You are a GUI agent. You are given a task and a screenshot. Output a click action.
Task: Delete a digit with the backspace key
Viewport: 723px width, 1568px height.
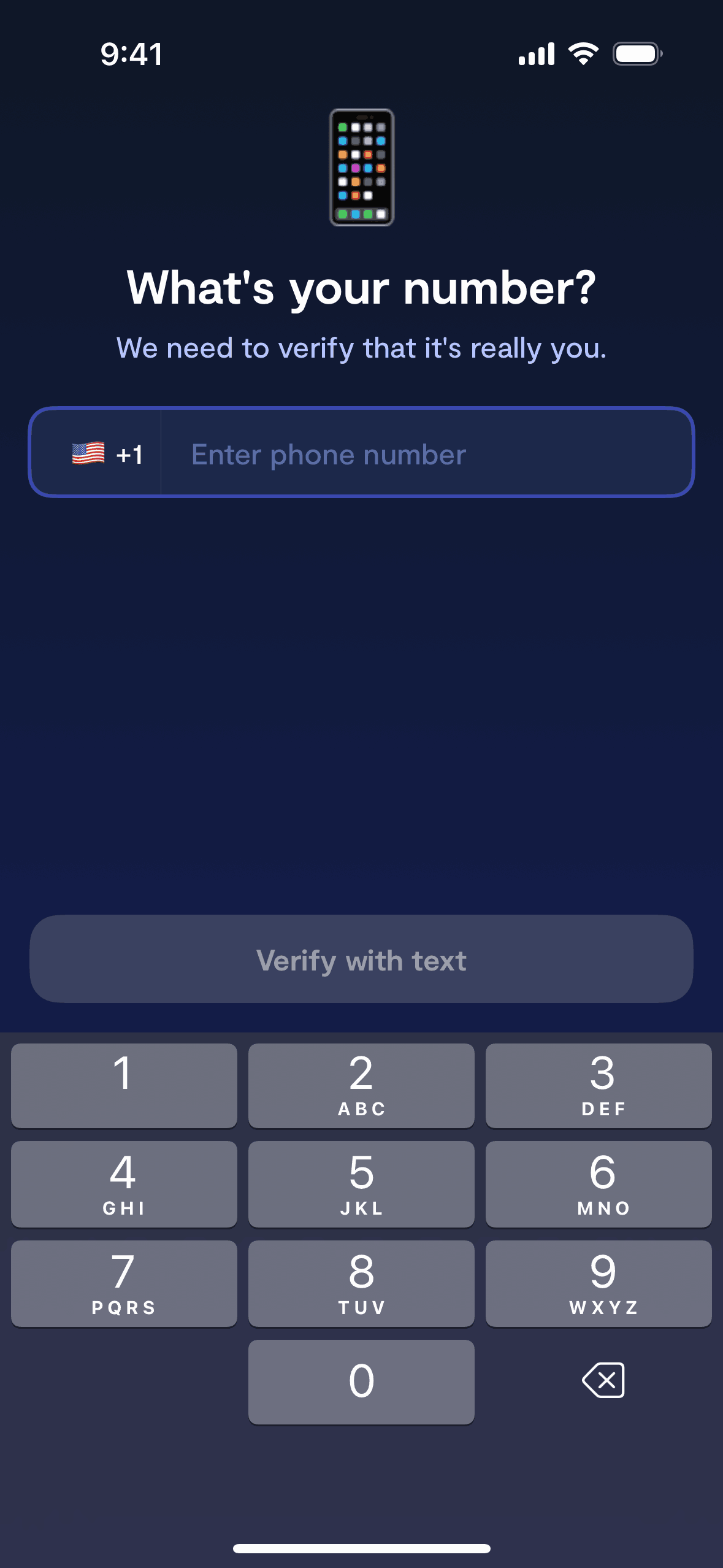603,1381
